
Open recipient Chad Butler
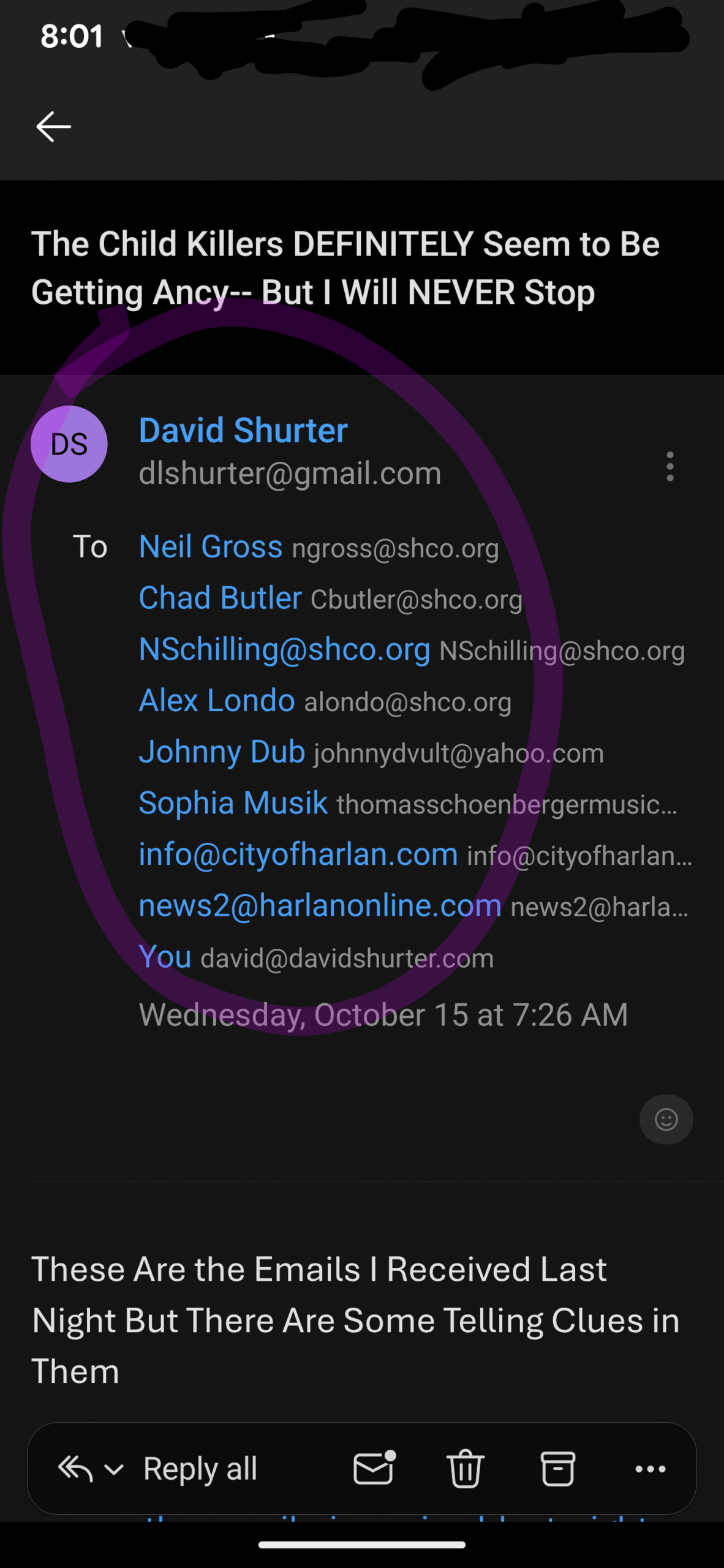220,598
